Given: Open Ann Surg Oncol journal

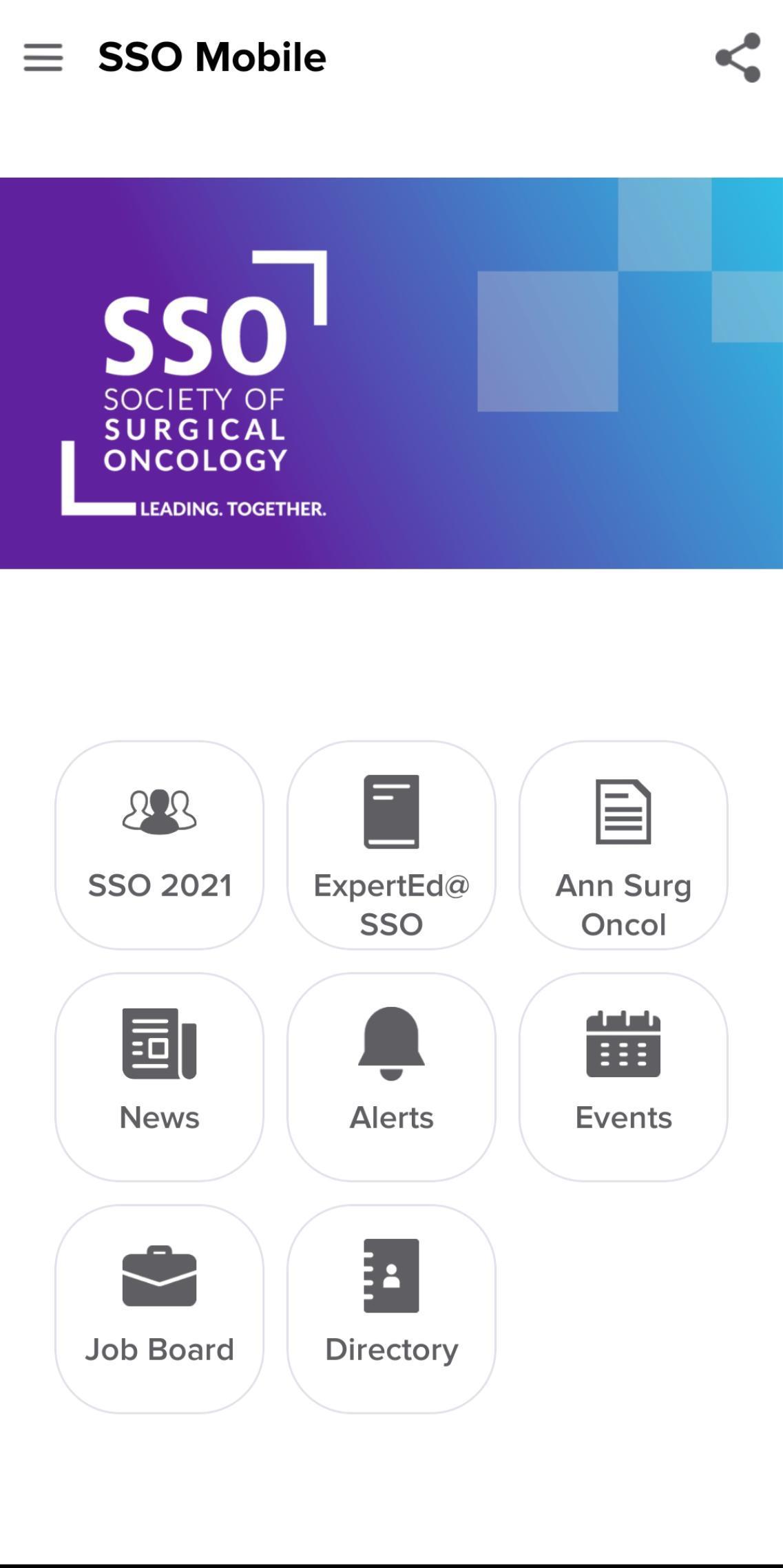Looking at the screenshot, I should [x=623, y=845].
